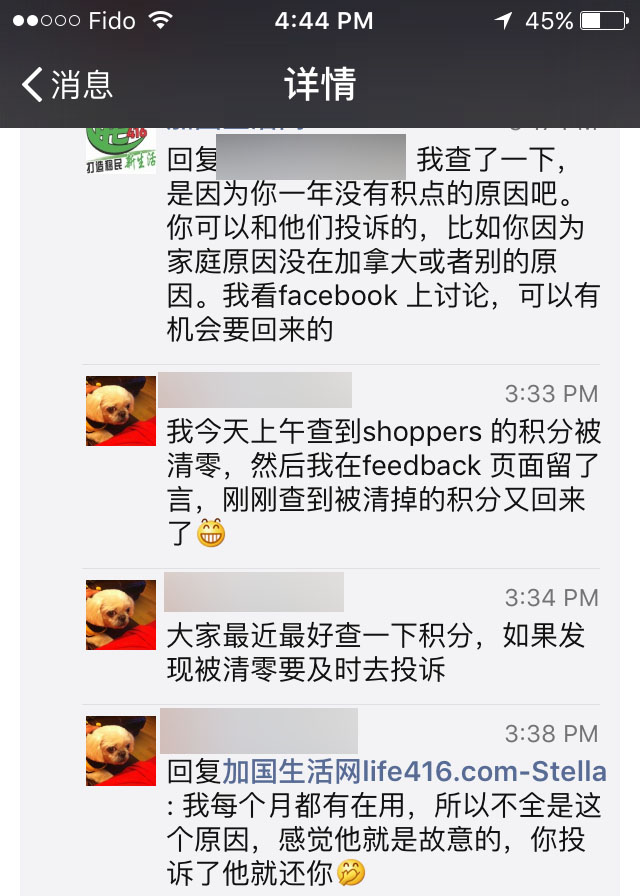Tap the dog avatar on the 3:34 PM comment
Image resolution: width=640 pixels, height=896 pixels.
point(121,615)
